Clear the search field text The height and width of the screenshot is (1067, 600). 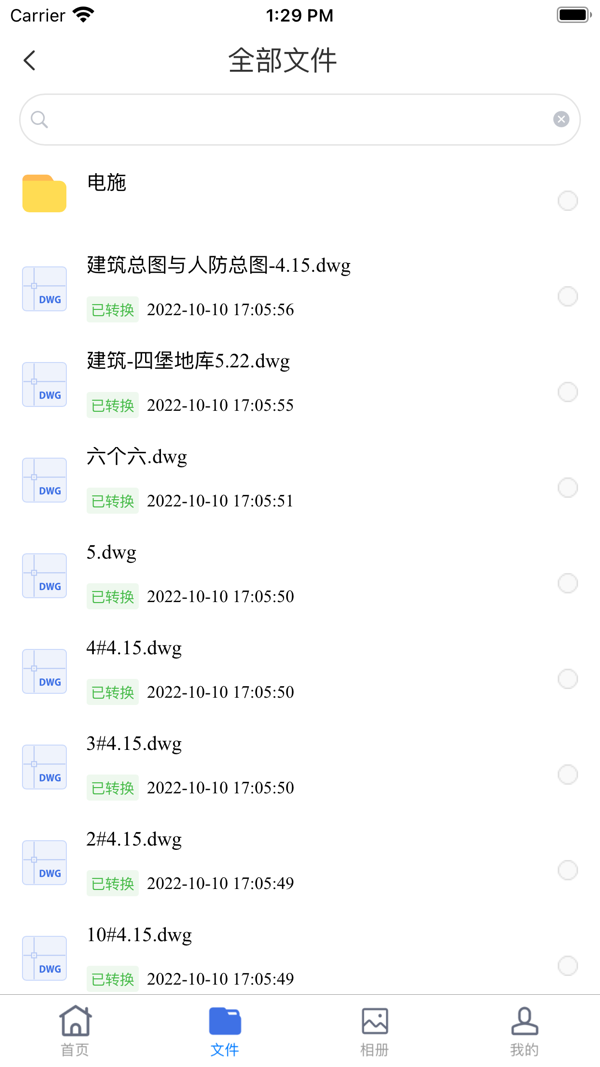pos(561,120)
